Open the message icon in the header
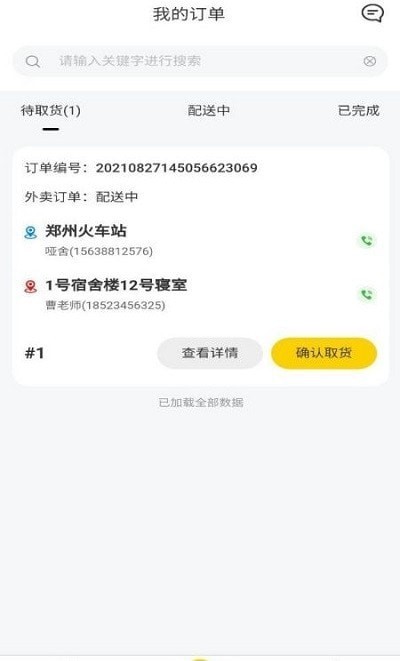 (x=373, y=13)
